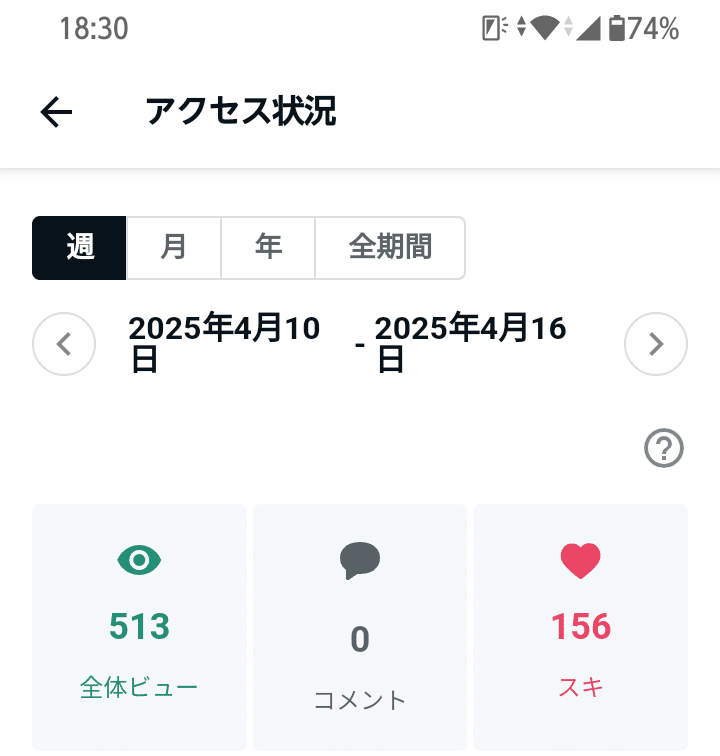Screen dimensions: 720x756
Task: Go to the previous week
Action: (x=64, y=344)
